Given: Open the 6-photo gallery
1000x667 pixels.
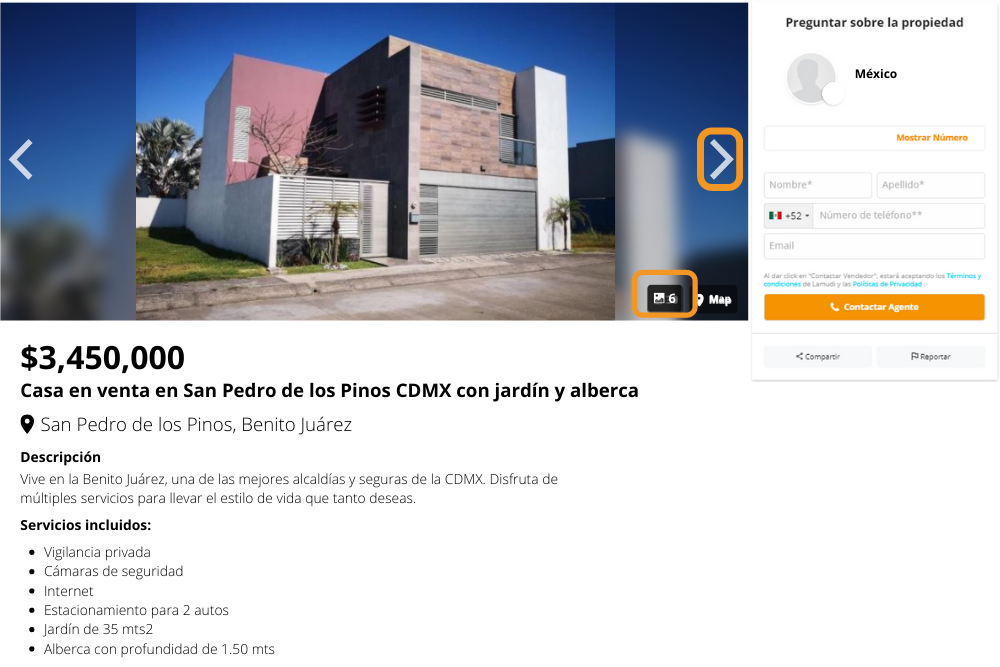Looking at the screenshot, I should click(x=664, y=298).
